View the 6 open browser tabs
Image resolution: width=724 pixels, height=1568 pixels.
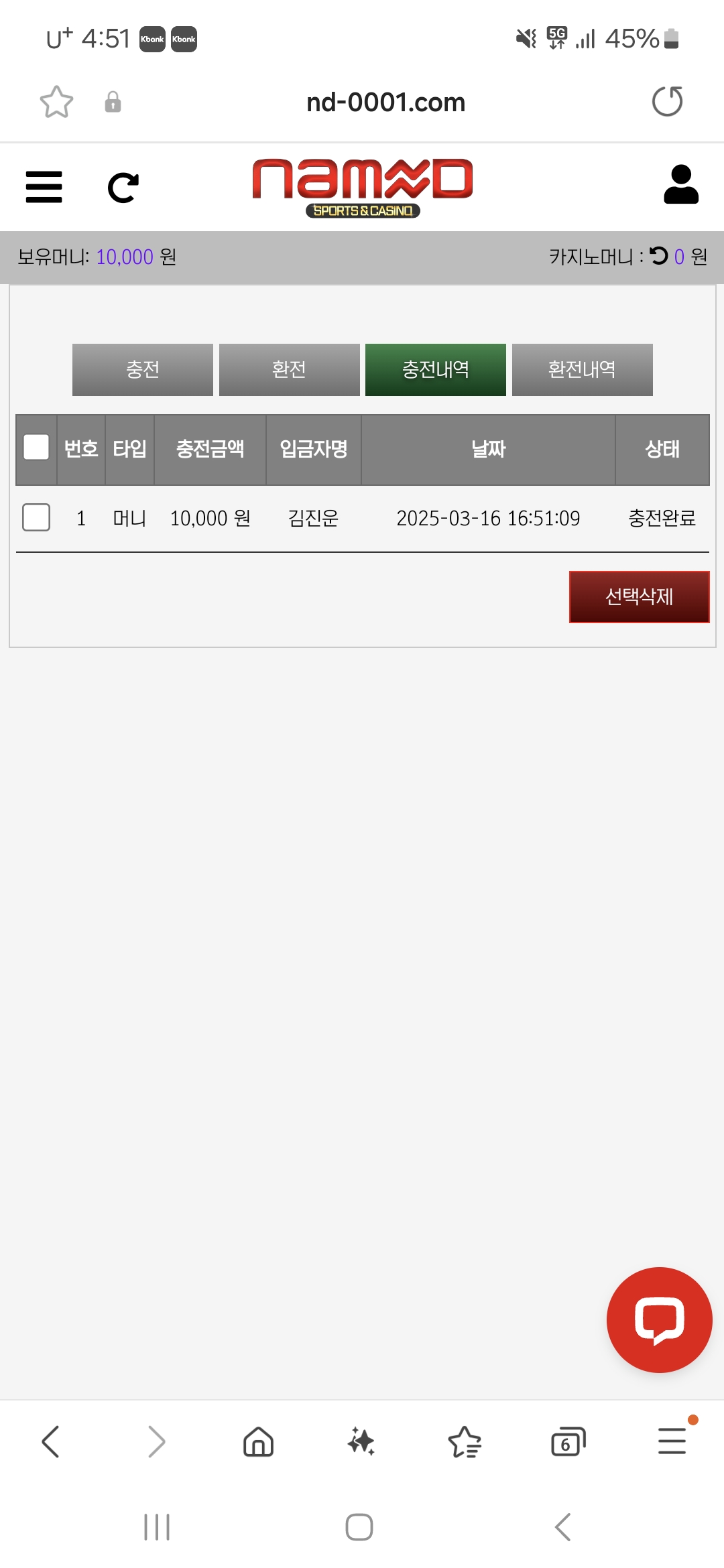pyautogui.click(x=568, y=1441)
